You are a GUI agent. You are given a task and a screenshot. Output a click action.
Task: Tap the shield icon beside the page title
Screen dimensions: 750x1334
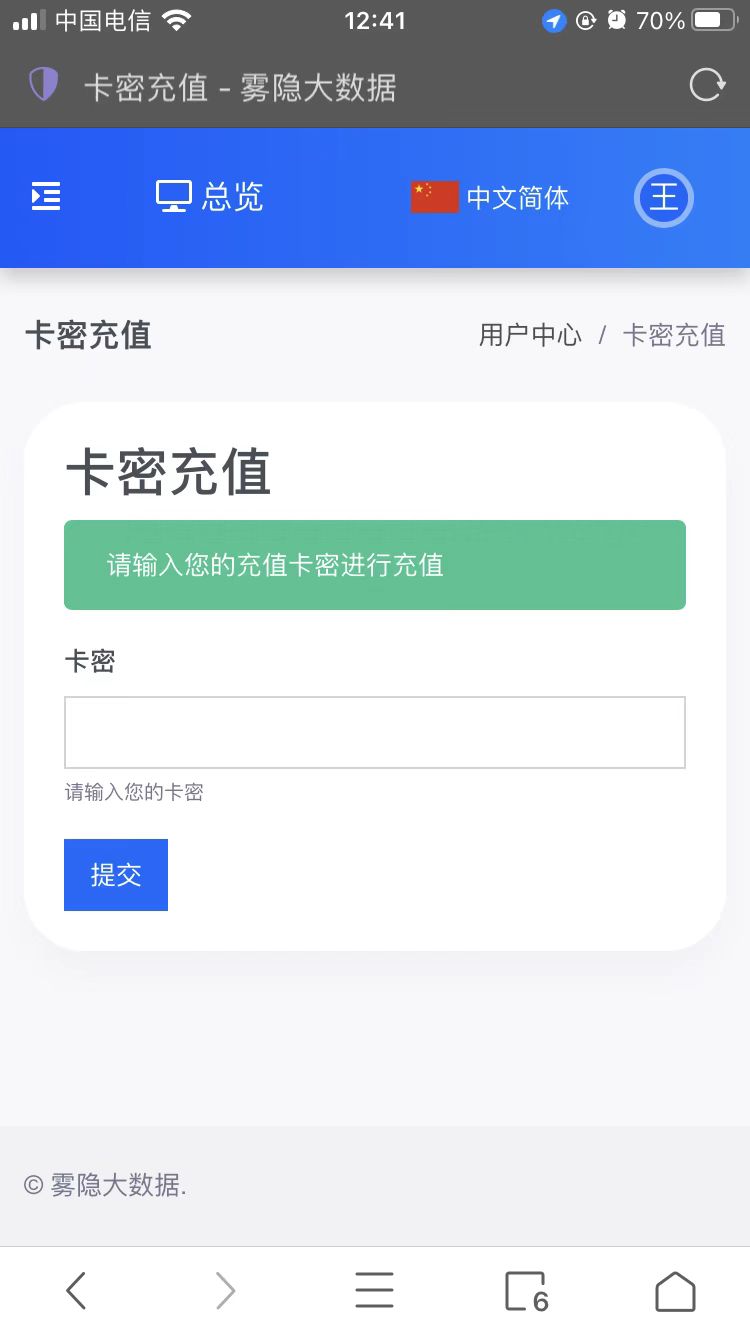pos(44,85)
